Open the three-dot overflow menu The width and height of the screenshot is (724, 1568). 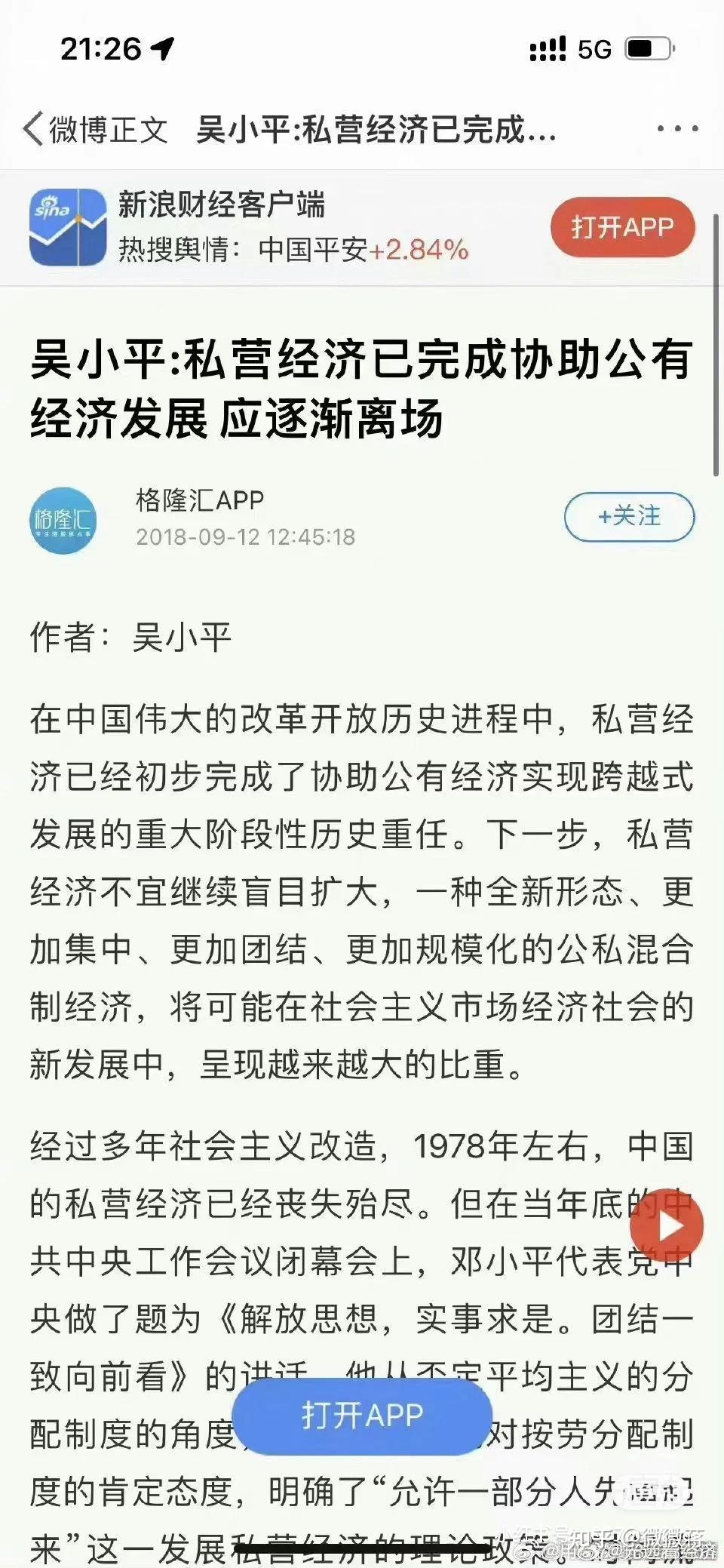677,129
